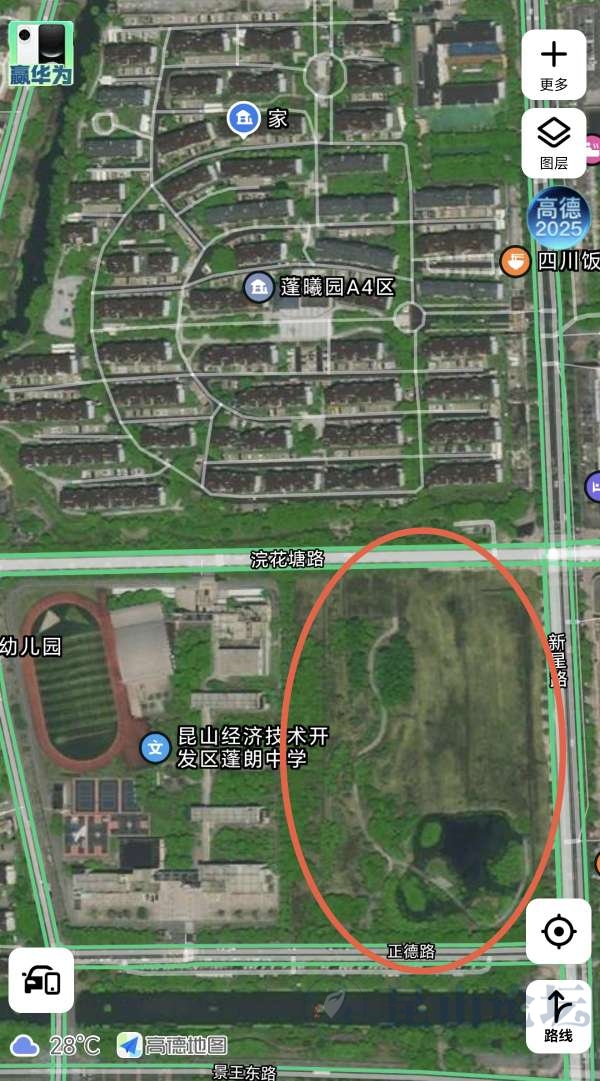Screen dimensions: 600x1081
Task: Open the 路线 route planner
Action: point(559,1017)
